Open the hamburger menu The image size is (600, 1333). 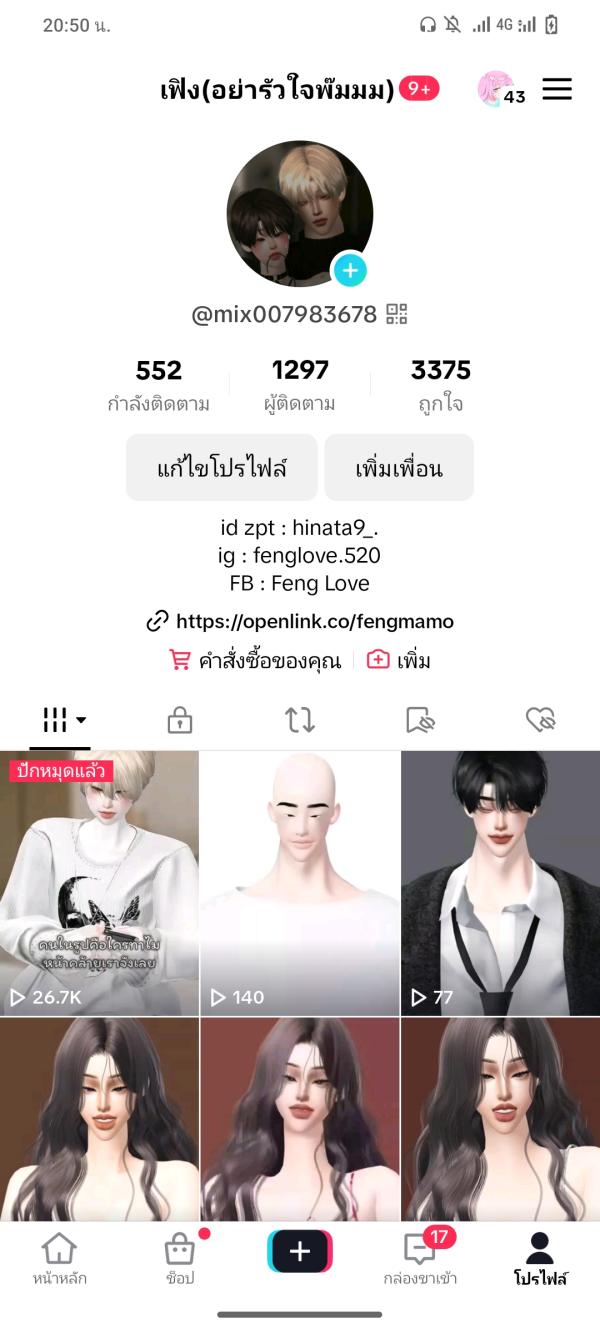point(557,90)
